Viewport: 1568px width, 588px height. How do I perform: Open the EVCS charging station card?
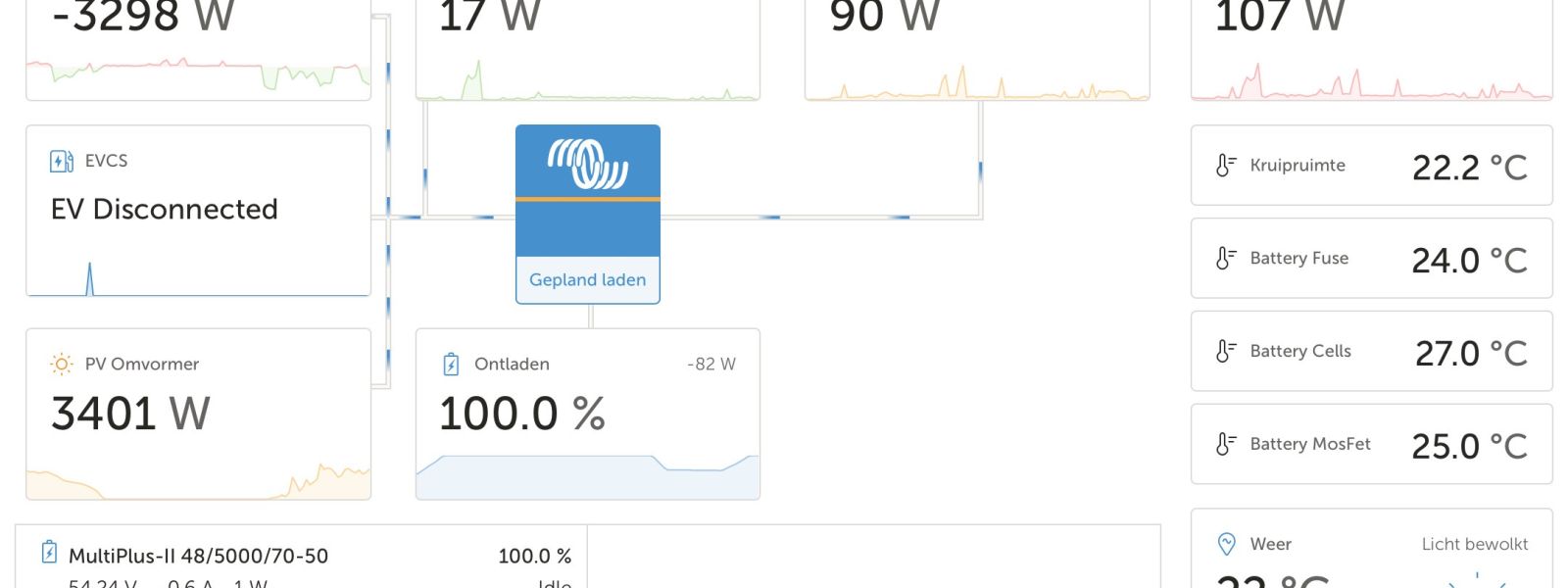198,210
